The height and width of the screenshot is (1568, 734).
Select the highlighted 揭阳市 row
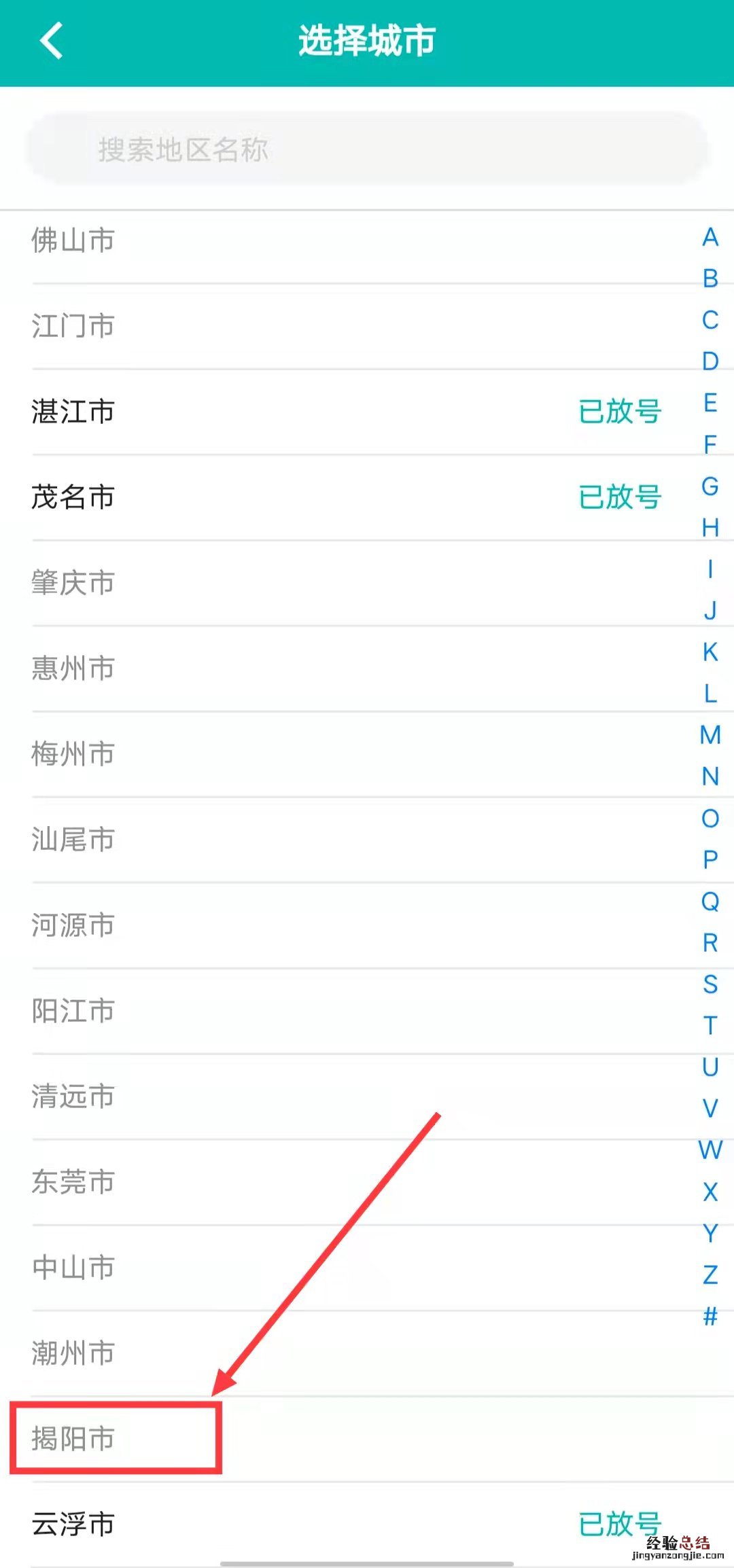click(x=73, y=1440)
